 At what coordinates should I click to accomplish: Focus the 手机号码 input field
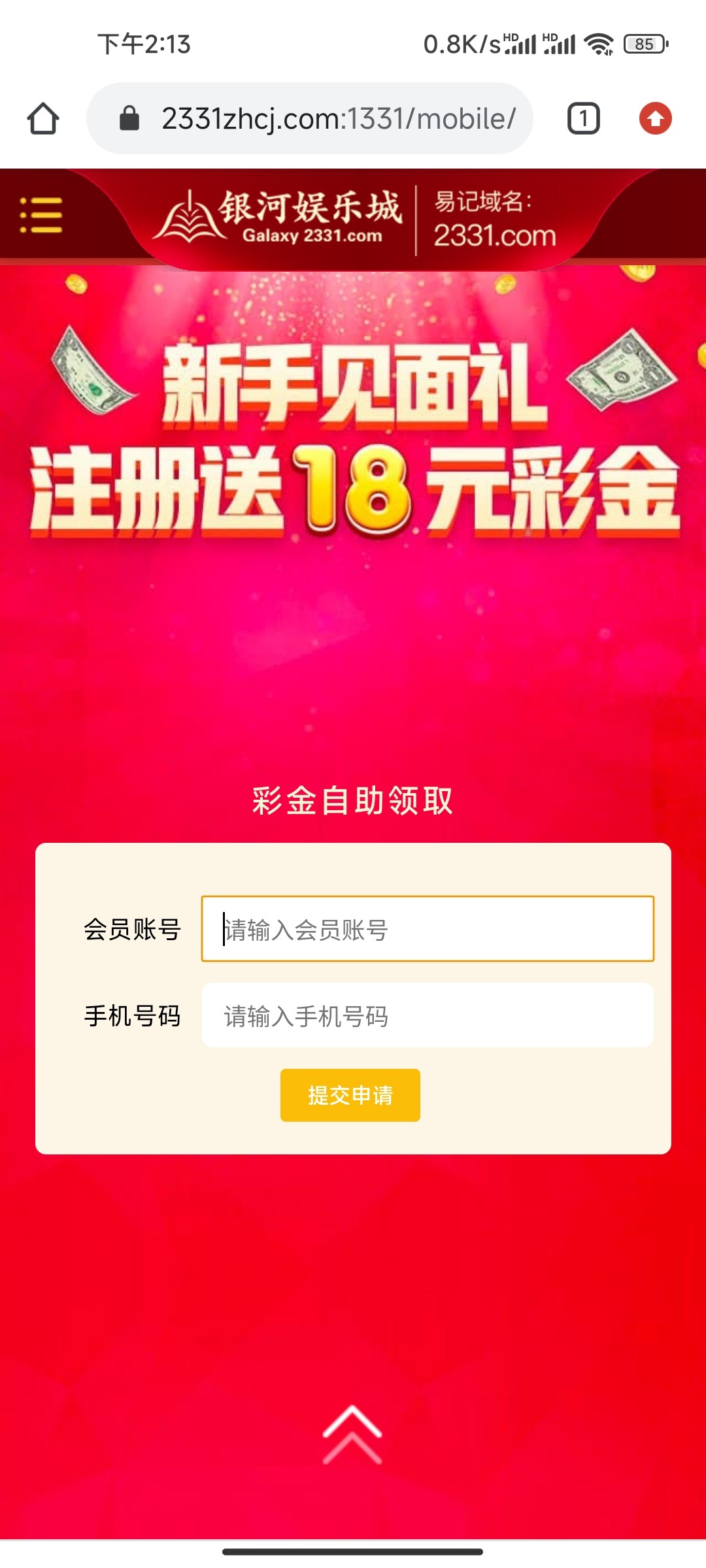[428, 1015]
